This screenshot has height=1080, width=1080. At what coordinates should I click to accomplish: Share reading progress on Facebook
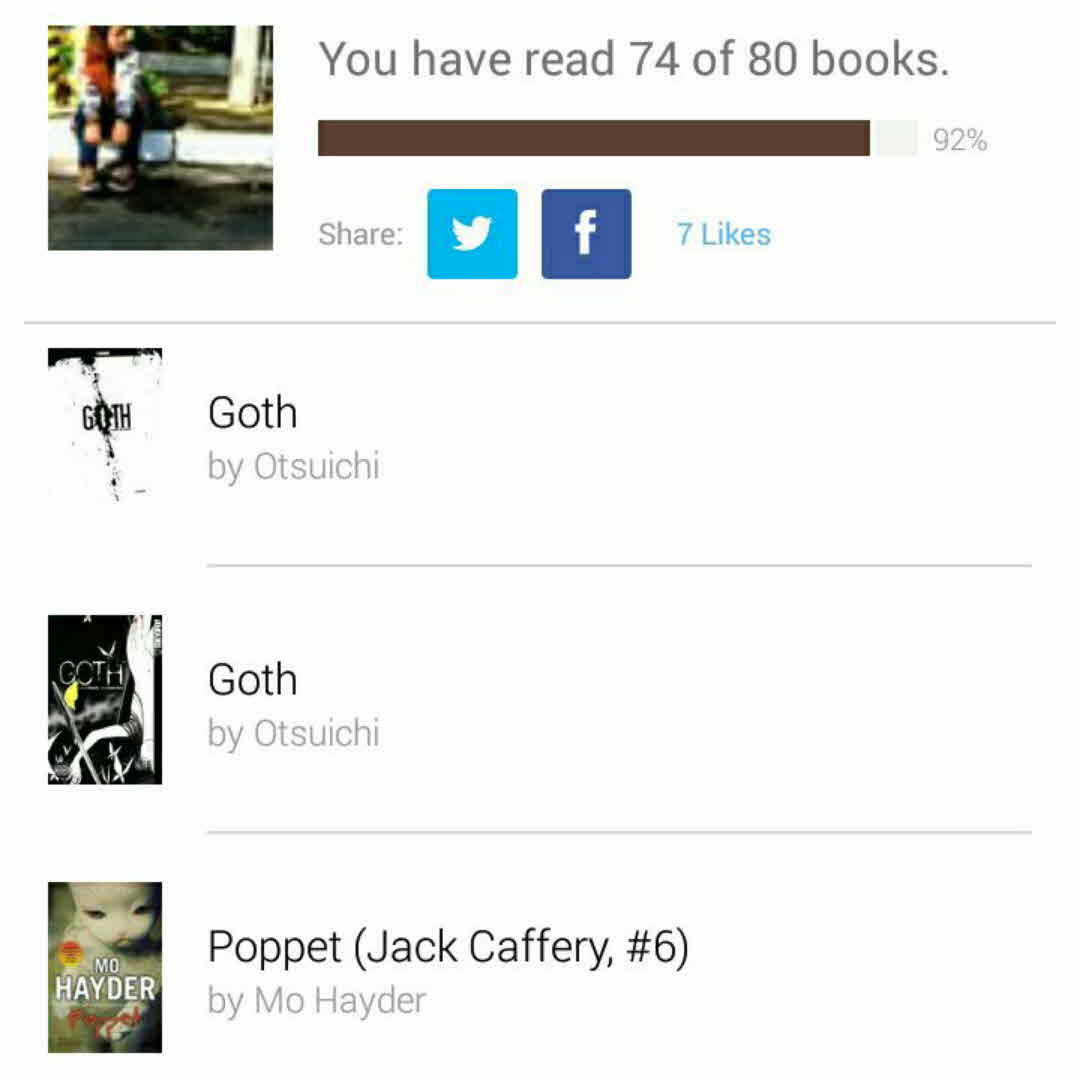pyautogui.click(x=586, y=234)
